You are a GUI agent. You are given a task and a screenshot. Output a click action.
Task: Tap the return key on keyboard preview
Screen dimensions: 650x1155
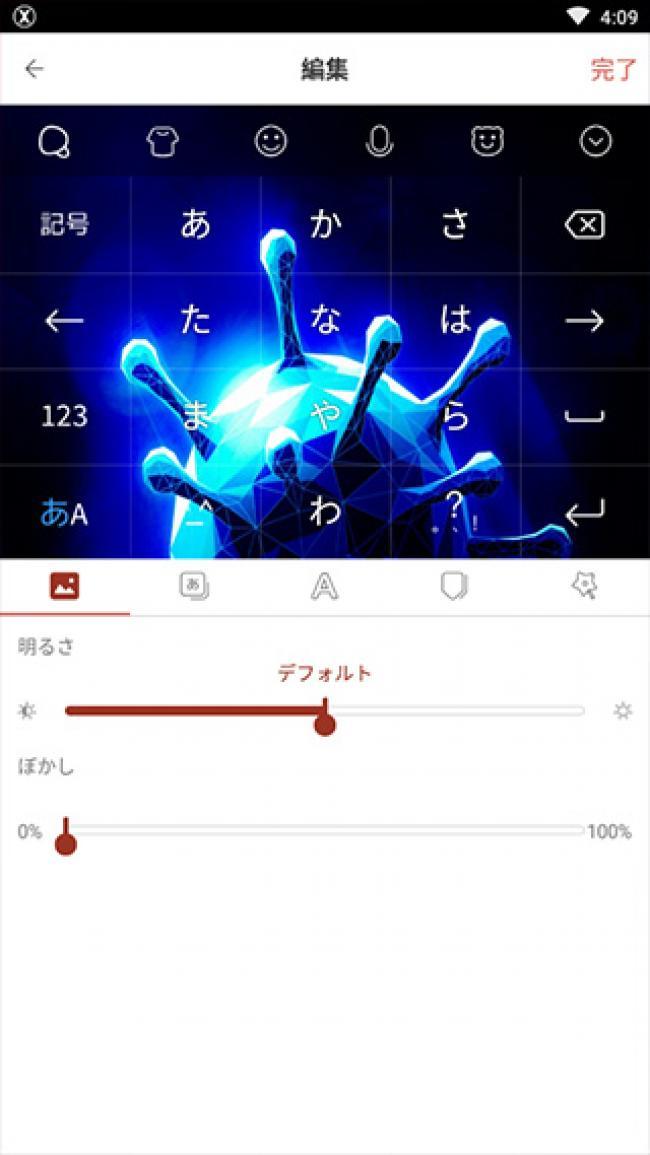click(x=584, y=514)
